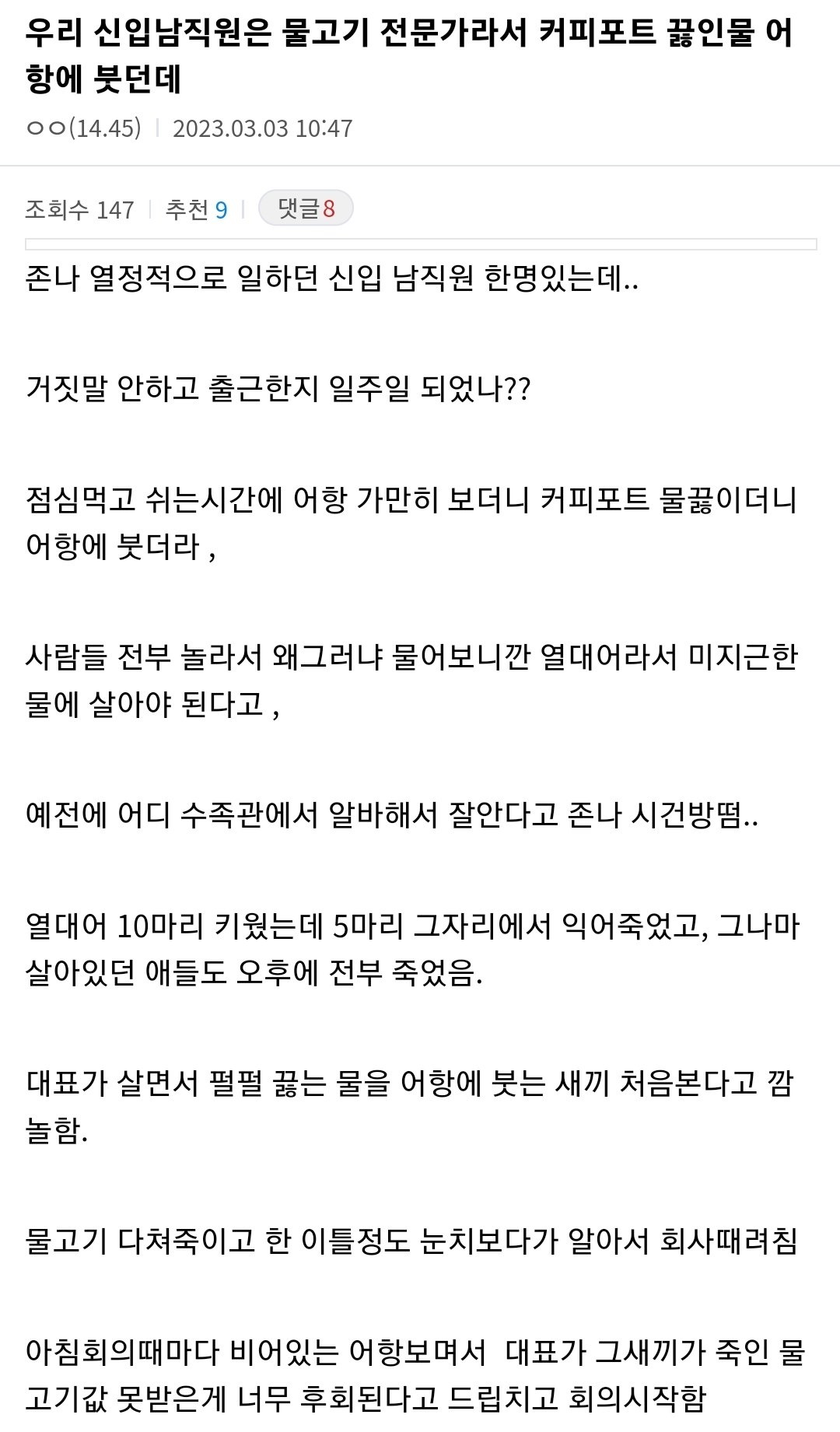Open the 댓글 8 comments button

[x=306, y=208]
